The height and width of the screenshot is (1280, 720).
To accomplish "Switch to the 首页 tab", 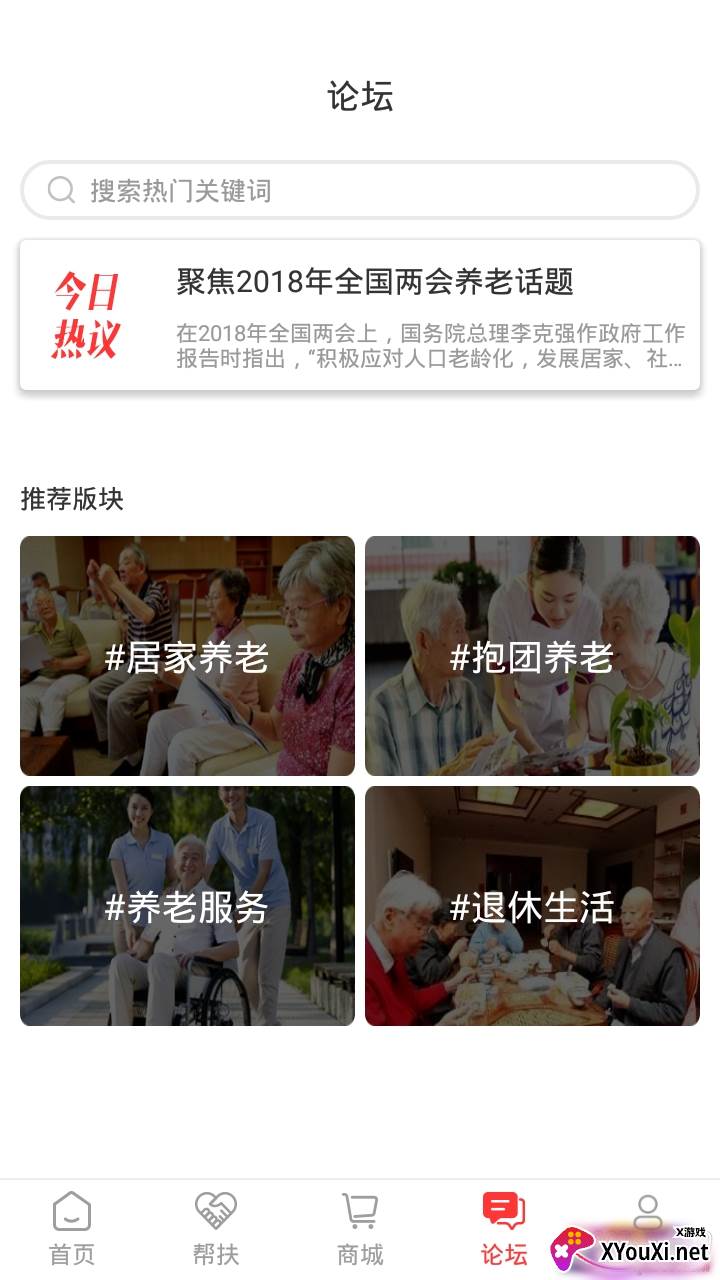I will click(72, 1228).
